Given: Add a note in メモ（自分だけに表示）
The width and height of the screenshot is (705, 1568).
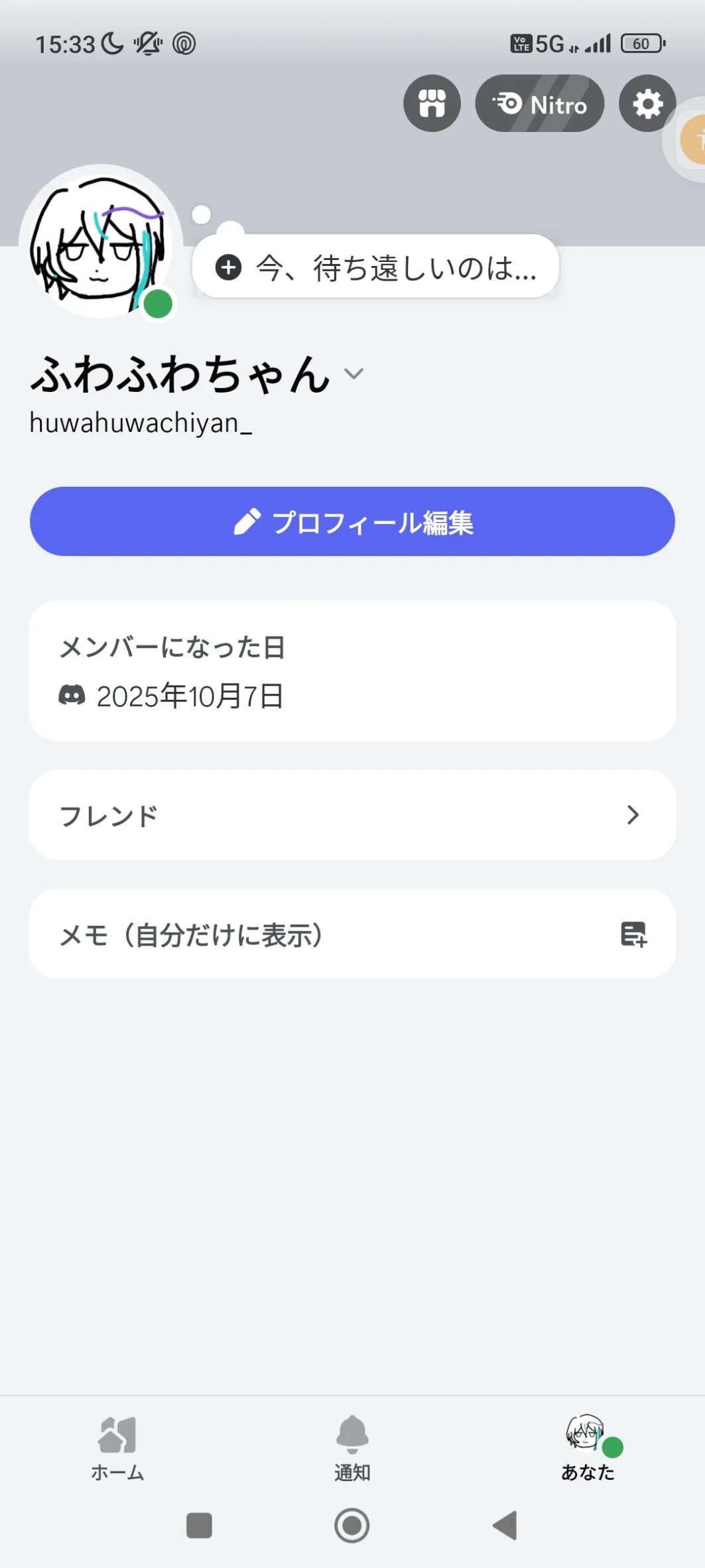Looking at the screenshot, I should [x=352, y=934].
